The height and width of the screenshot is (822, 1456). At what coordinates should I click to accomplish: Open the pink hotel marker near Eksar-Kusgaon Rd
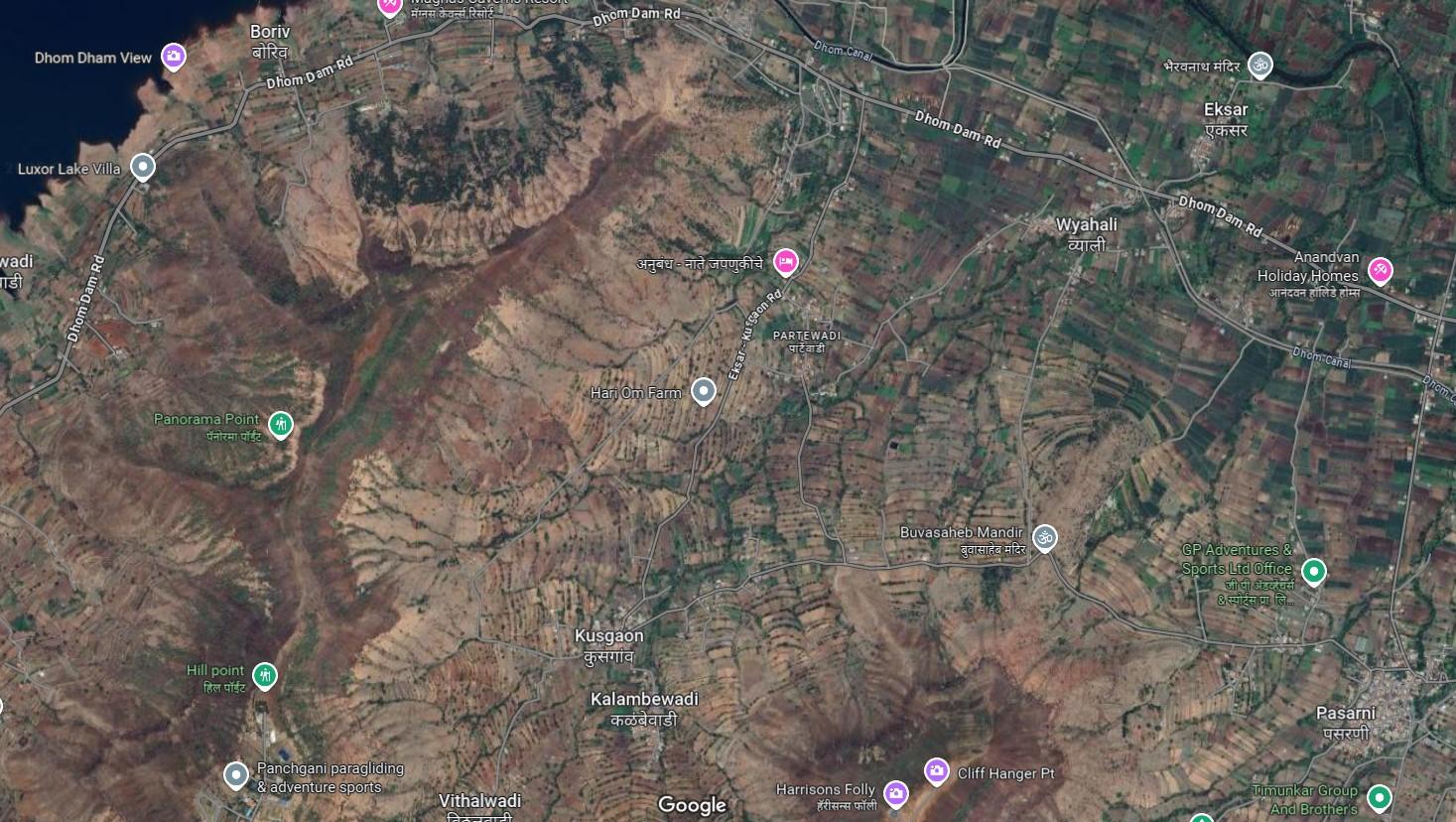click(785, 262)
